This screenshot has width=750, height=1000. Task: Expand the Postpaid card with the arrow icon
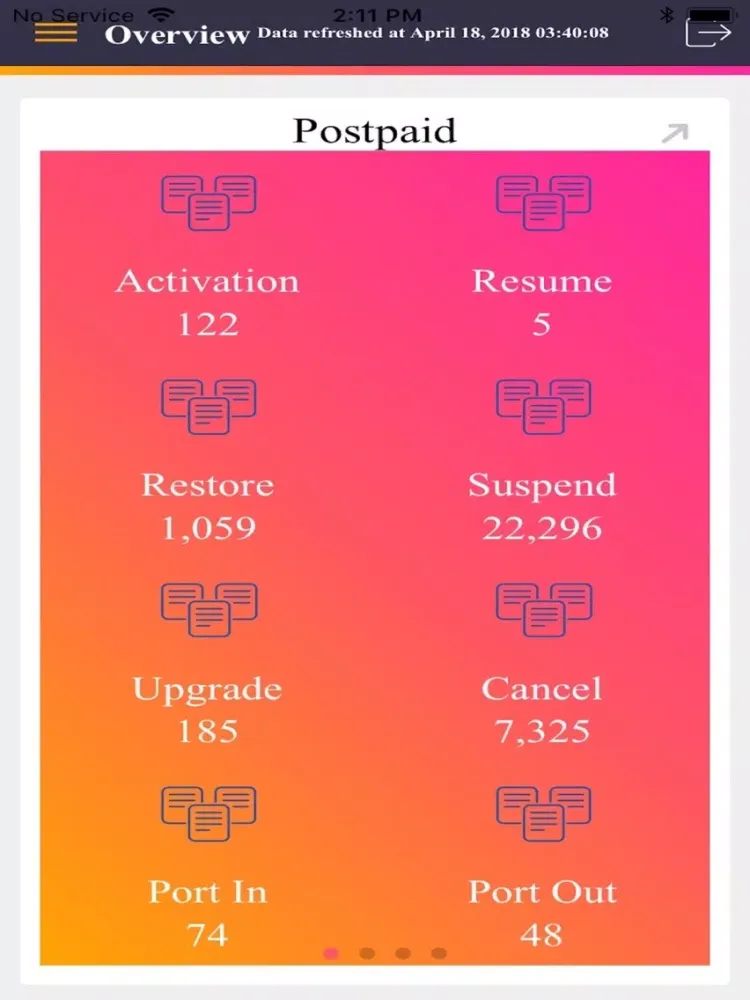(675, 133)
